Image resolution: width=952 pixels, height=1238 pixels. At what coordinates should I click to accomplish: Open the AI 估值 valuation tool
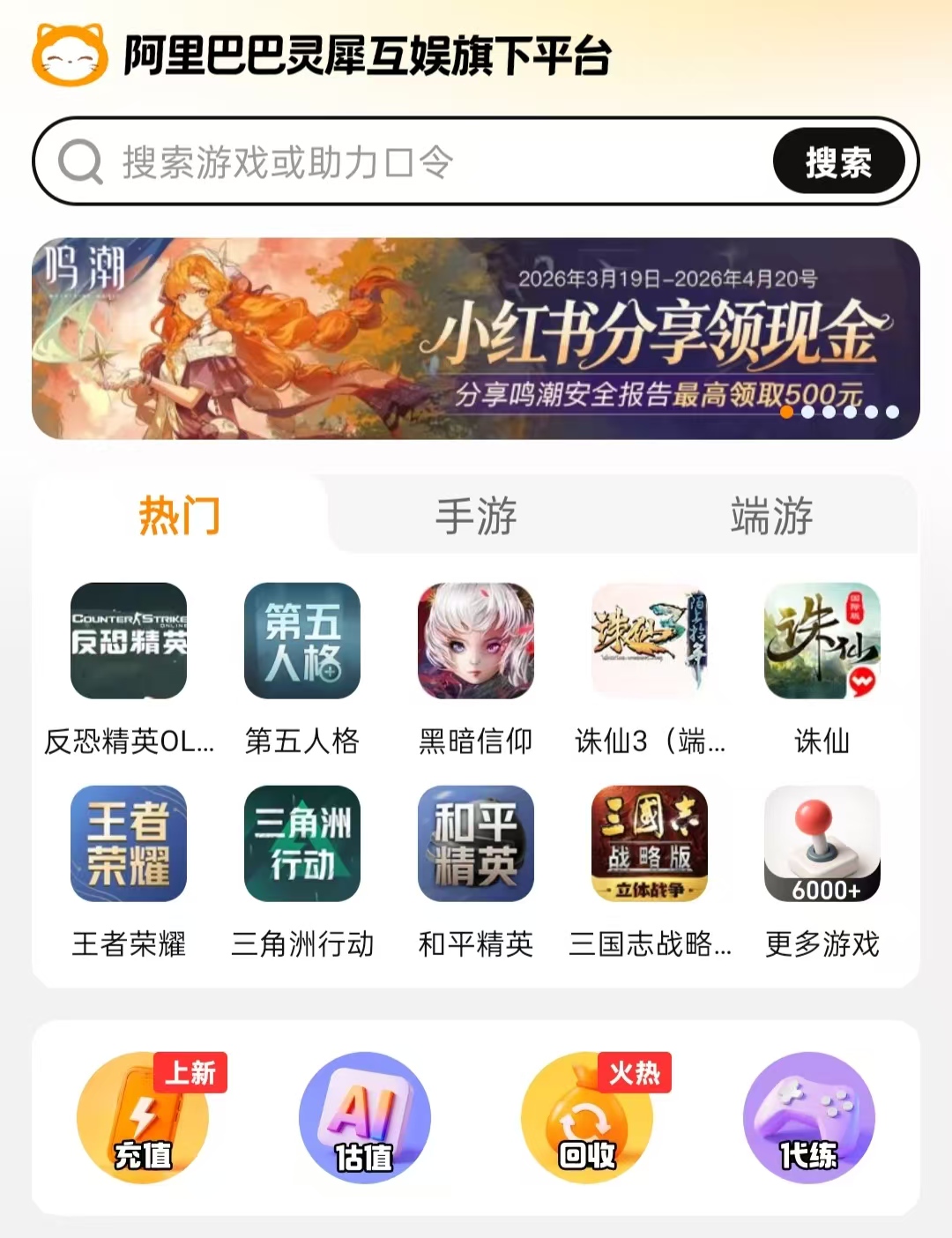click(364, 1118)
